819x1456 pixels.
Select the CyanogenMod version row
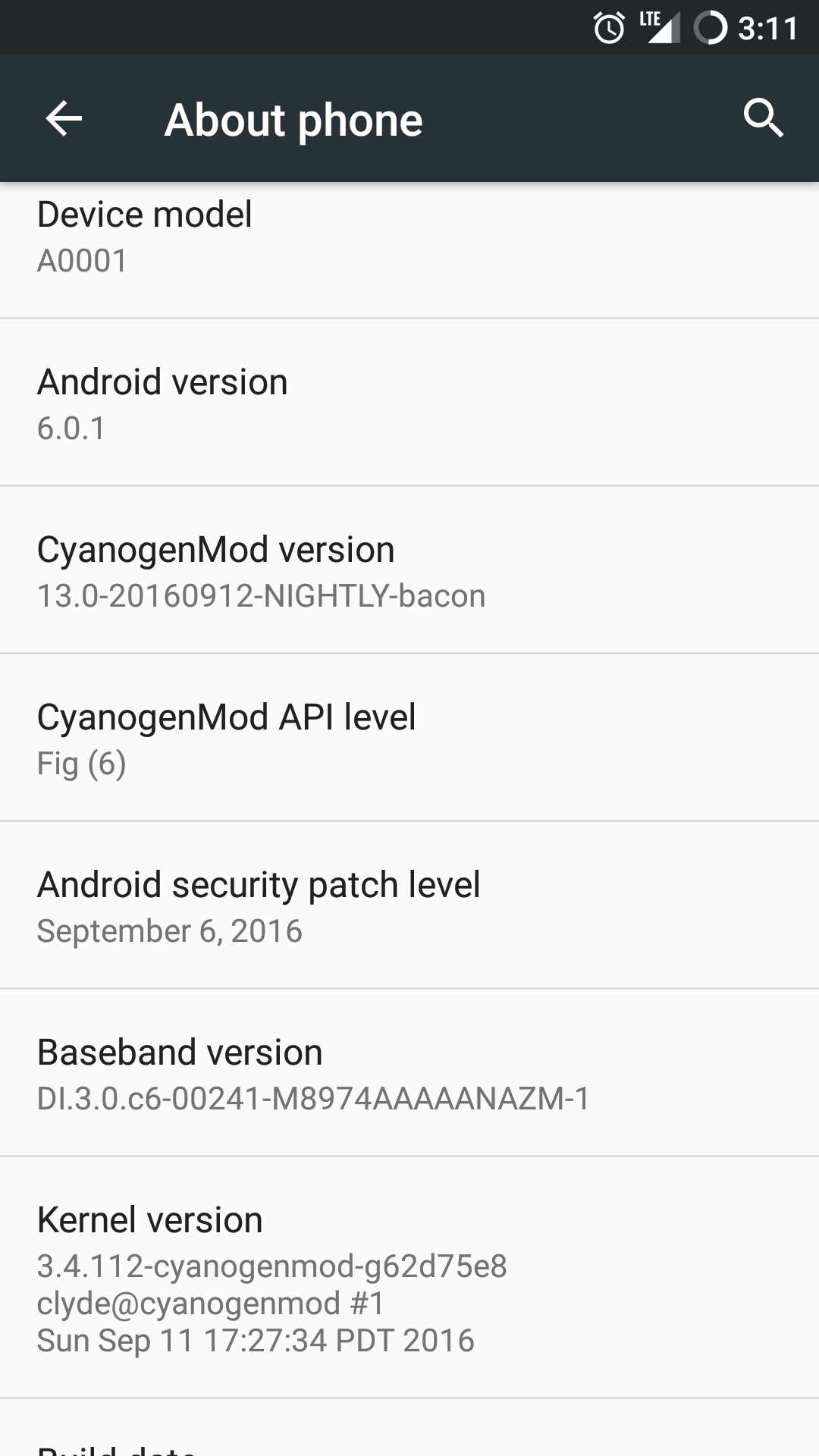(x=409, y=571)
